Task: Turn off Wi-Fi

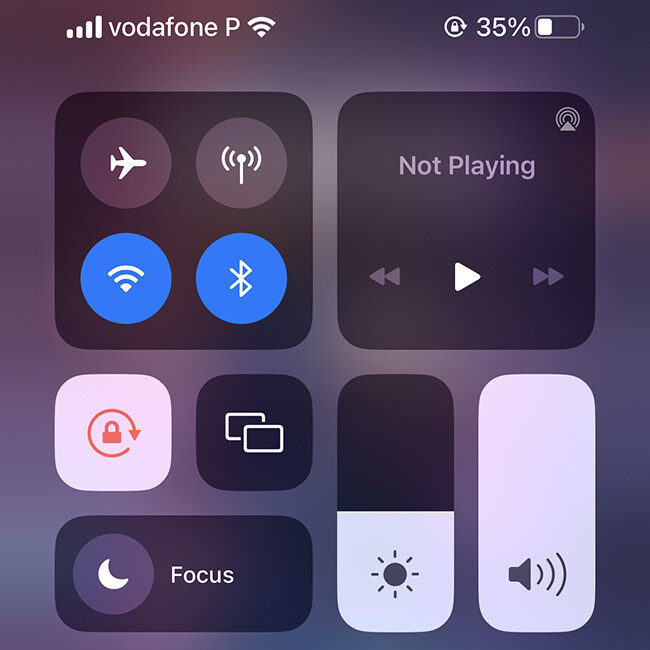Action: (x=125, y=279)
